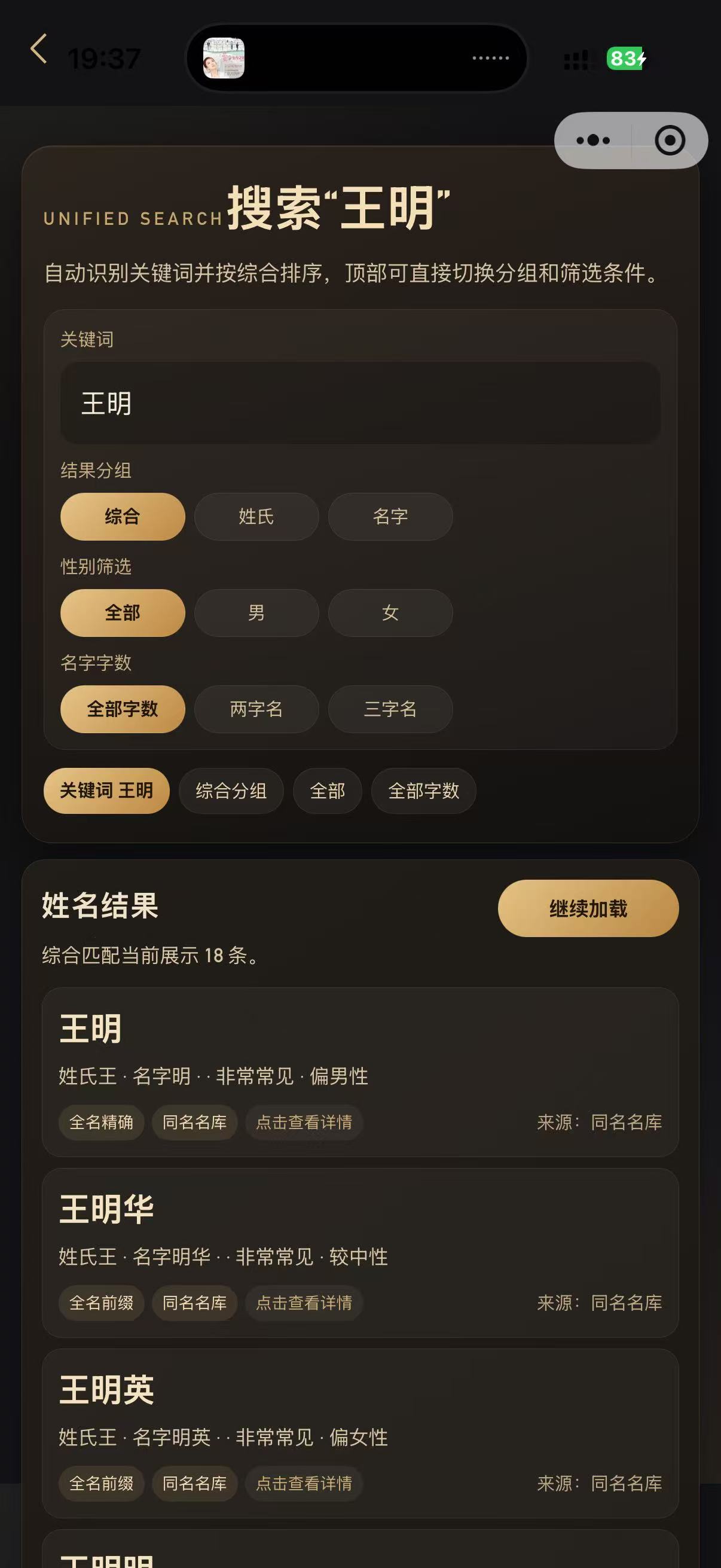Tap the 全名精确 tag on 王明 card

(x=101, y=1122)
